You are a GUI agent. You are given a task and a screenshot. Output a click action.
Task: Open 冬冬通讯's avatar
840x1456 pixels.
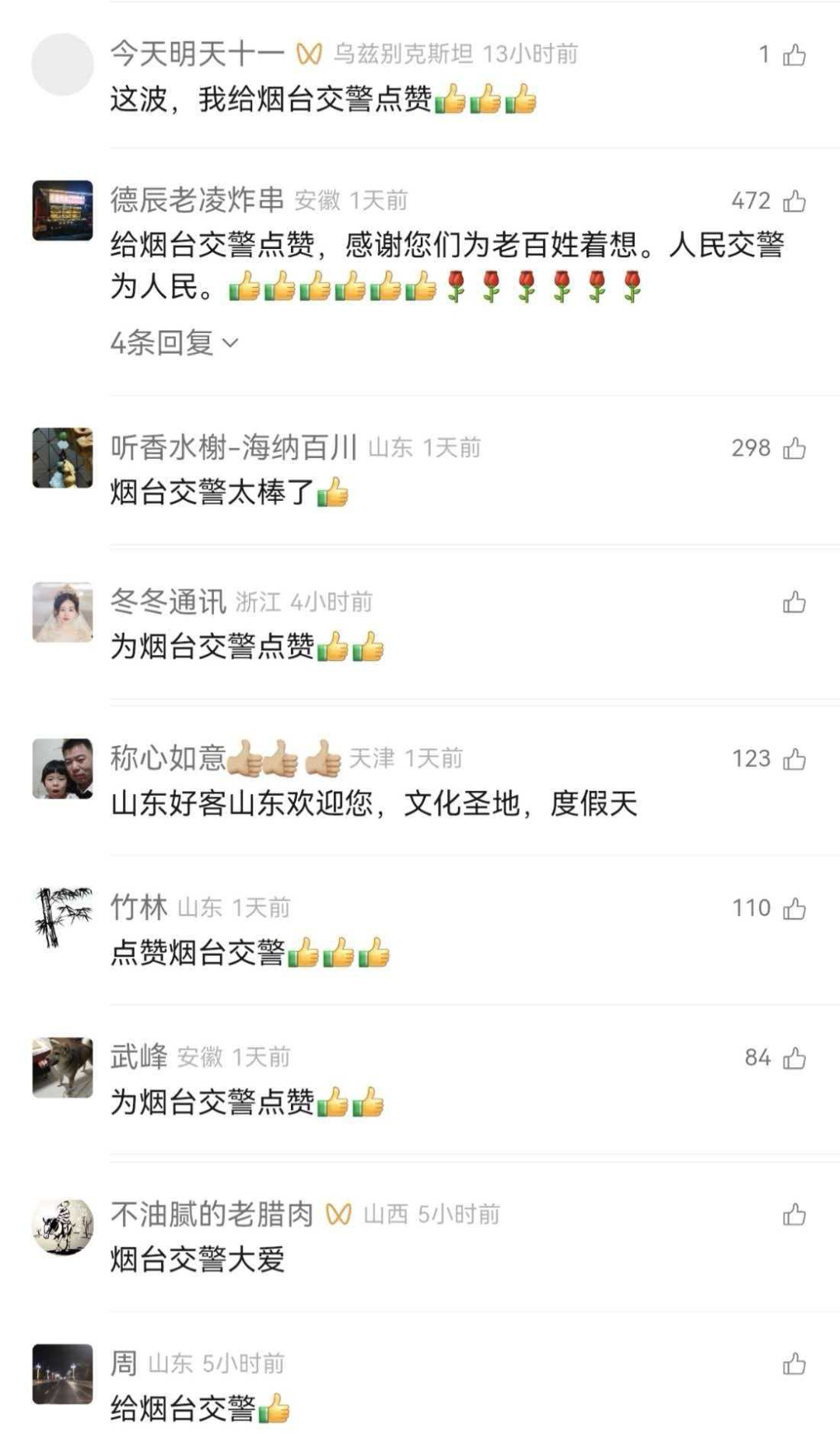pos(62,612)
